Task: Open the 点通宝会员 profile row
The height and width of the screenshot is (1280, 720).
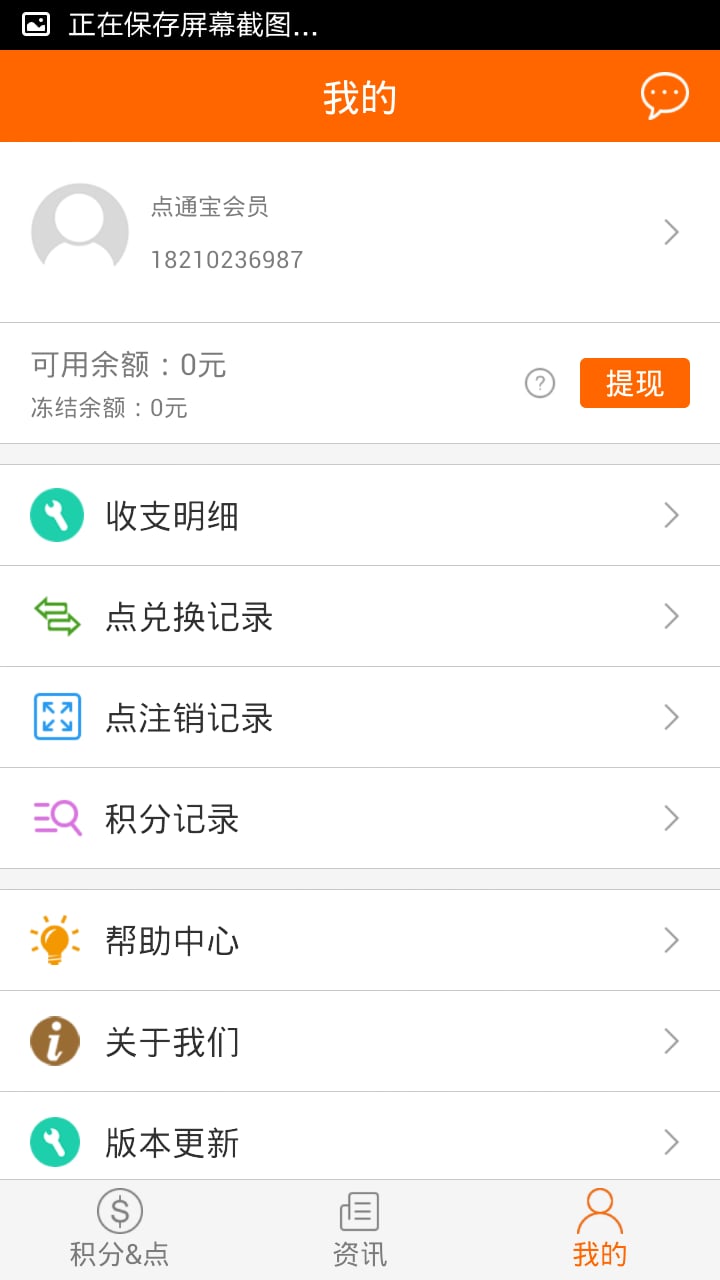Action: tap(360, 232)
